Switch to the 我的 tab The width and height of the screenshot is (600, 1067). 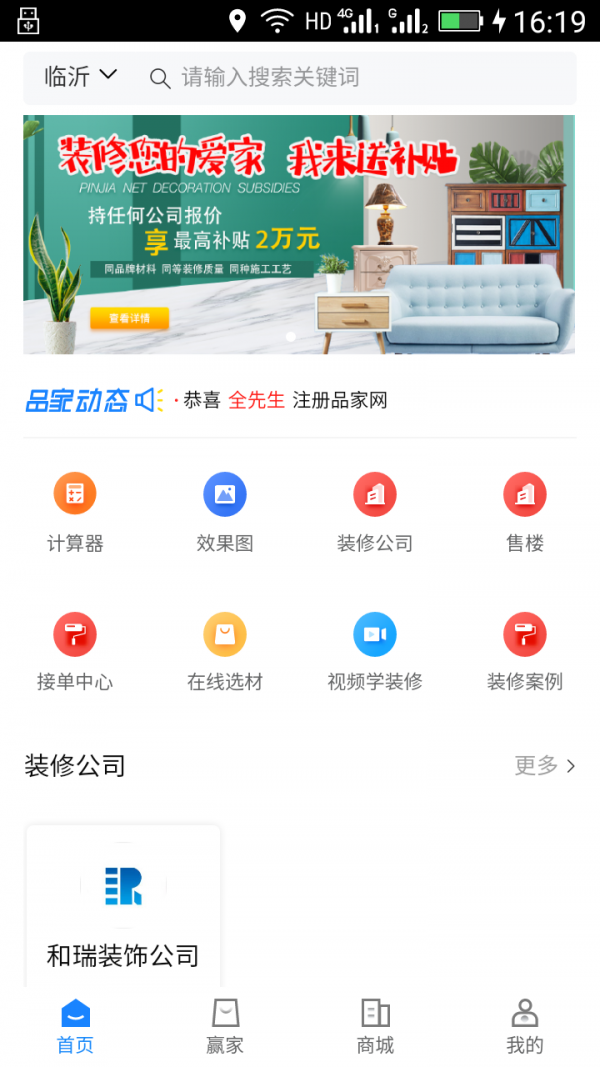coord(525,1027)
